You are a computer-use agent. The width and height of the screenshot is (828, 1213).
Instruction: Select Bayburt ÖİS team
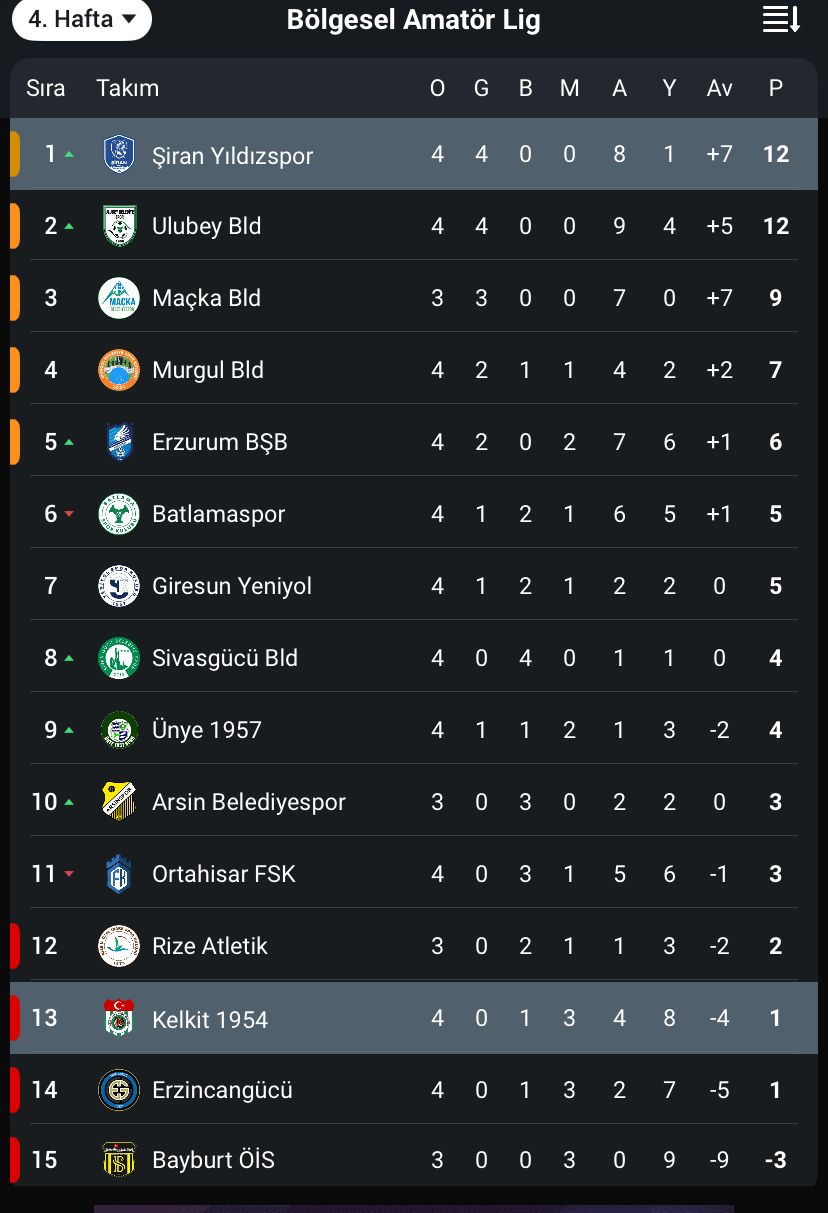coord(212,1160)
